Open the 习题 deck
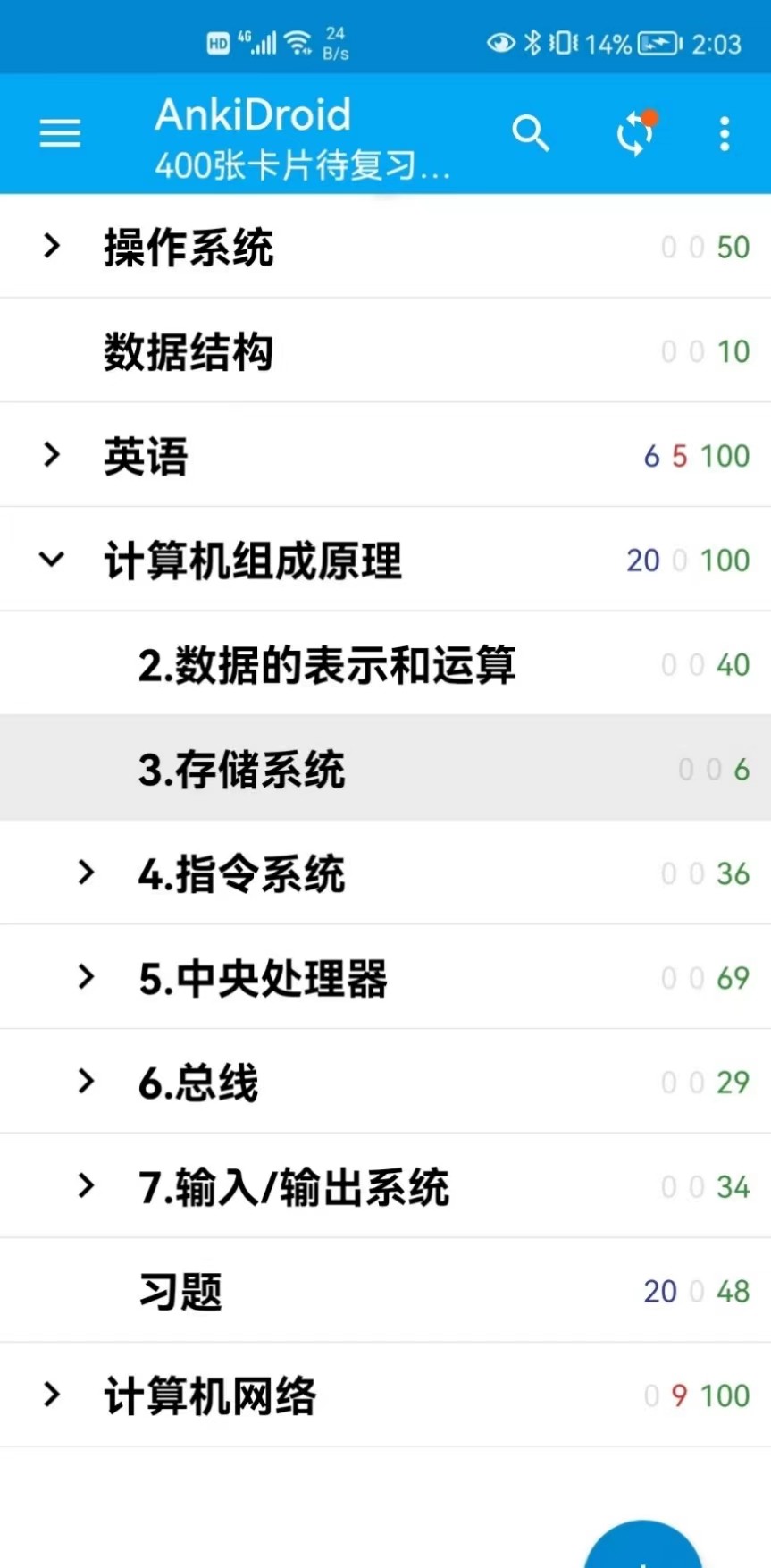This screenshot has width=771, height=1568. pyautogui.click(x=385, y=1291)
